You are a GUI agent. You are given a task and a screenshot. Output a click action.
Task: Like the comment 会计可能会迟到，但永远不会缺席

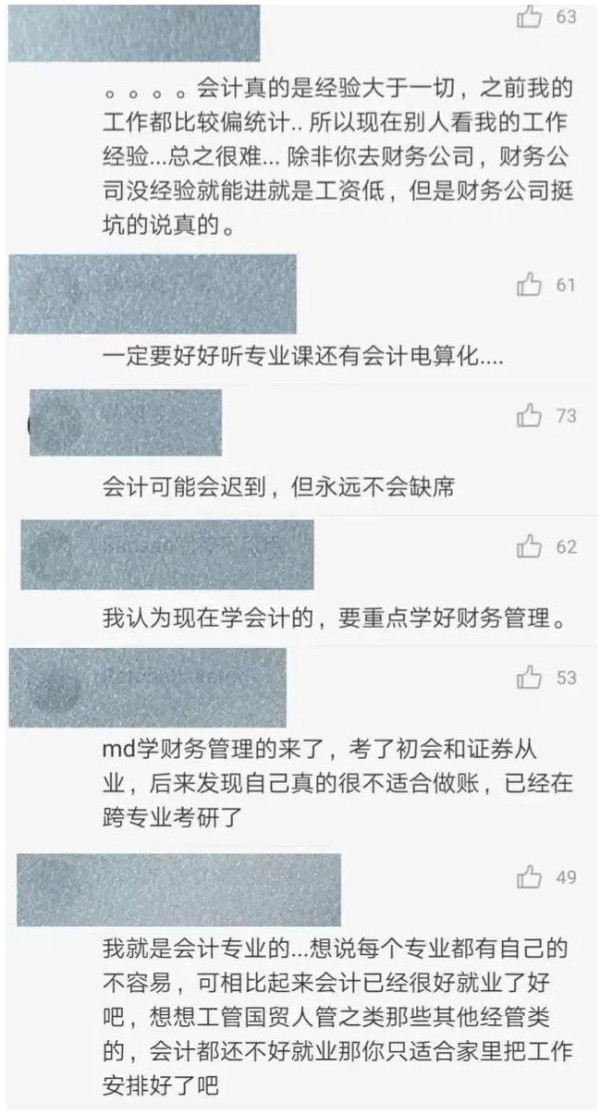[x=529, y=416]
